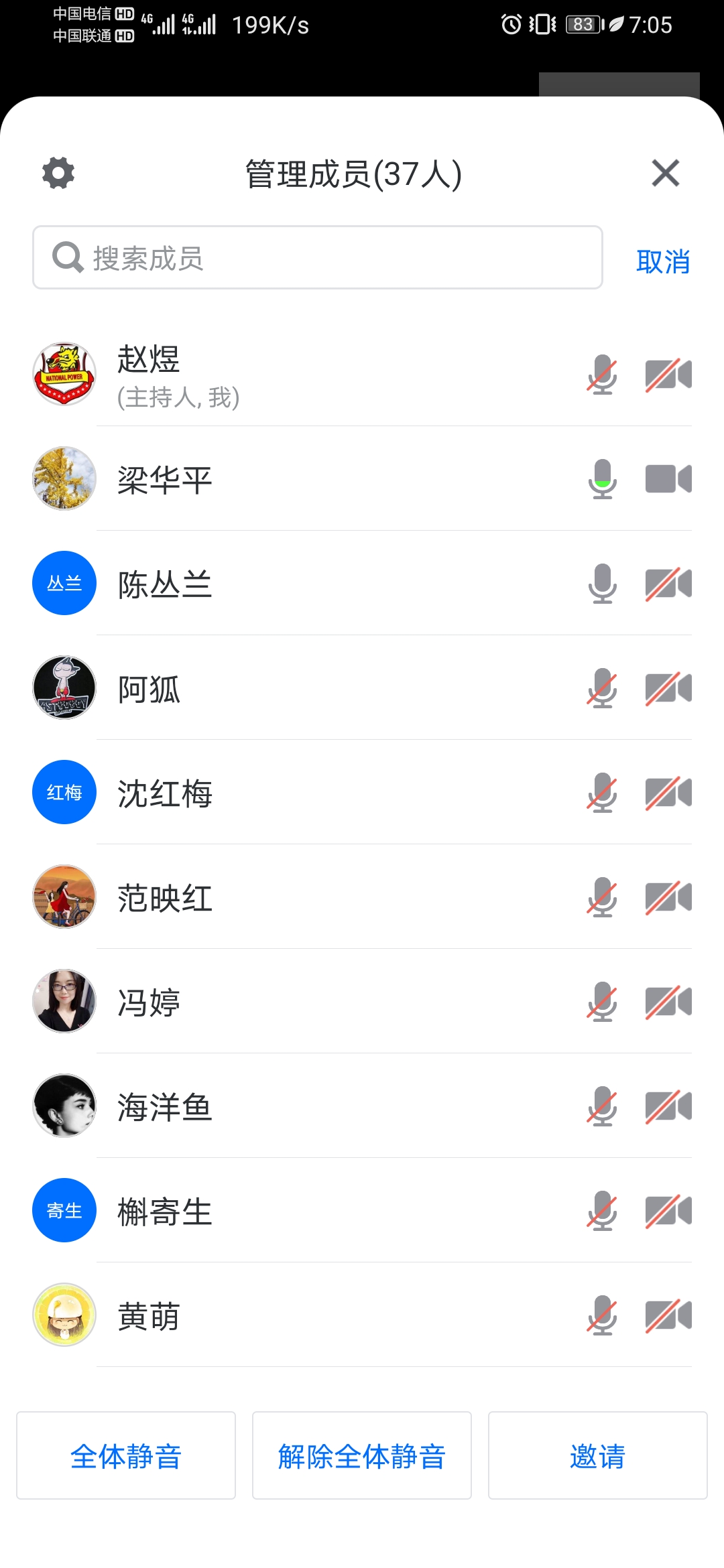This screenshot has height=1568, width=724.
Task: Tap 解除全体静音 to unmute everyone
Action: tap(362, 1455)
